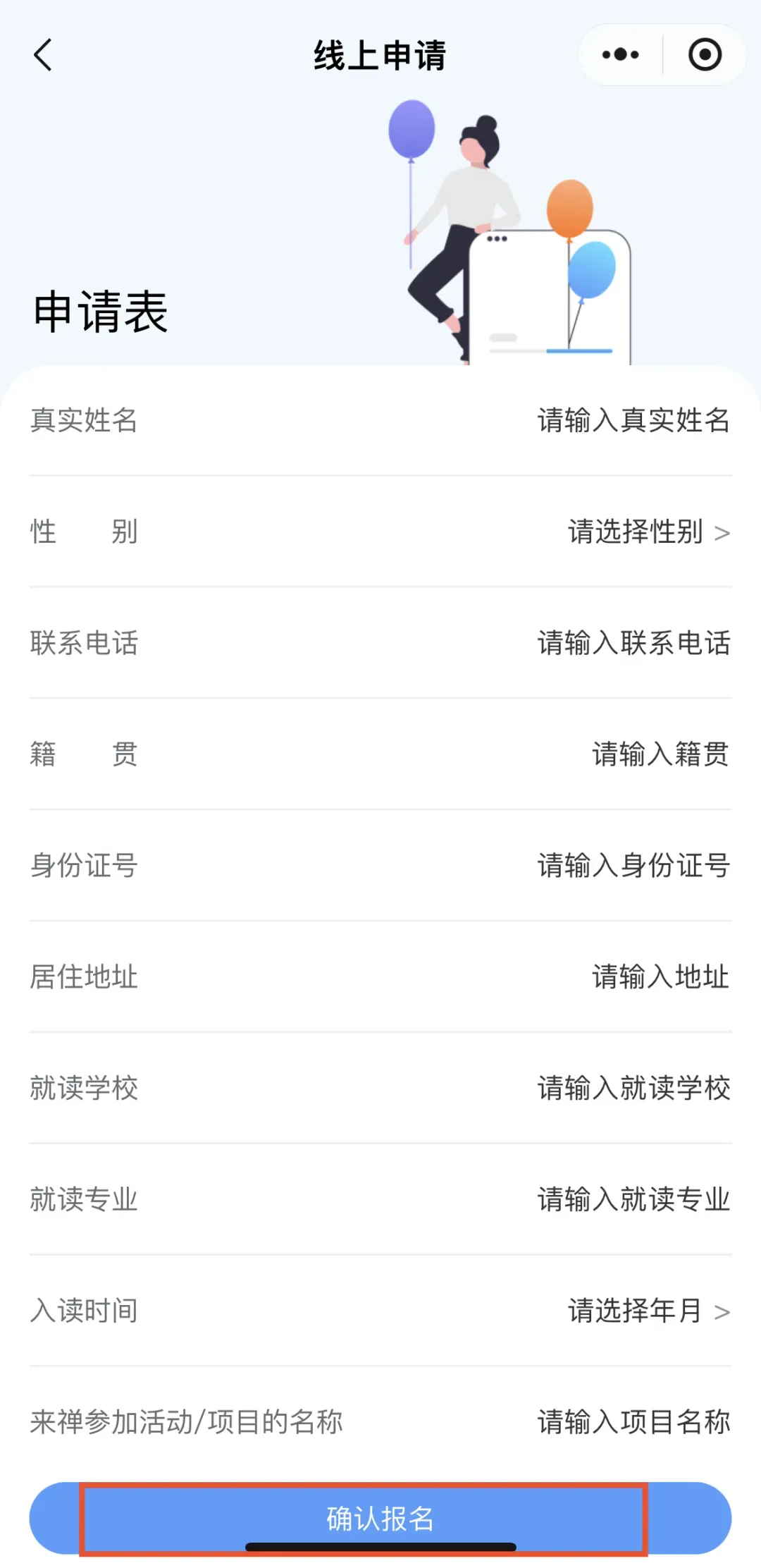The height and width of the screenshot is (1568, 761).
Task: Select the 籍贯 input field
Action: click(660, 754)
